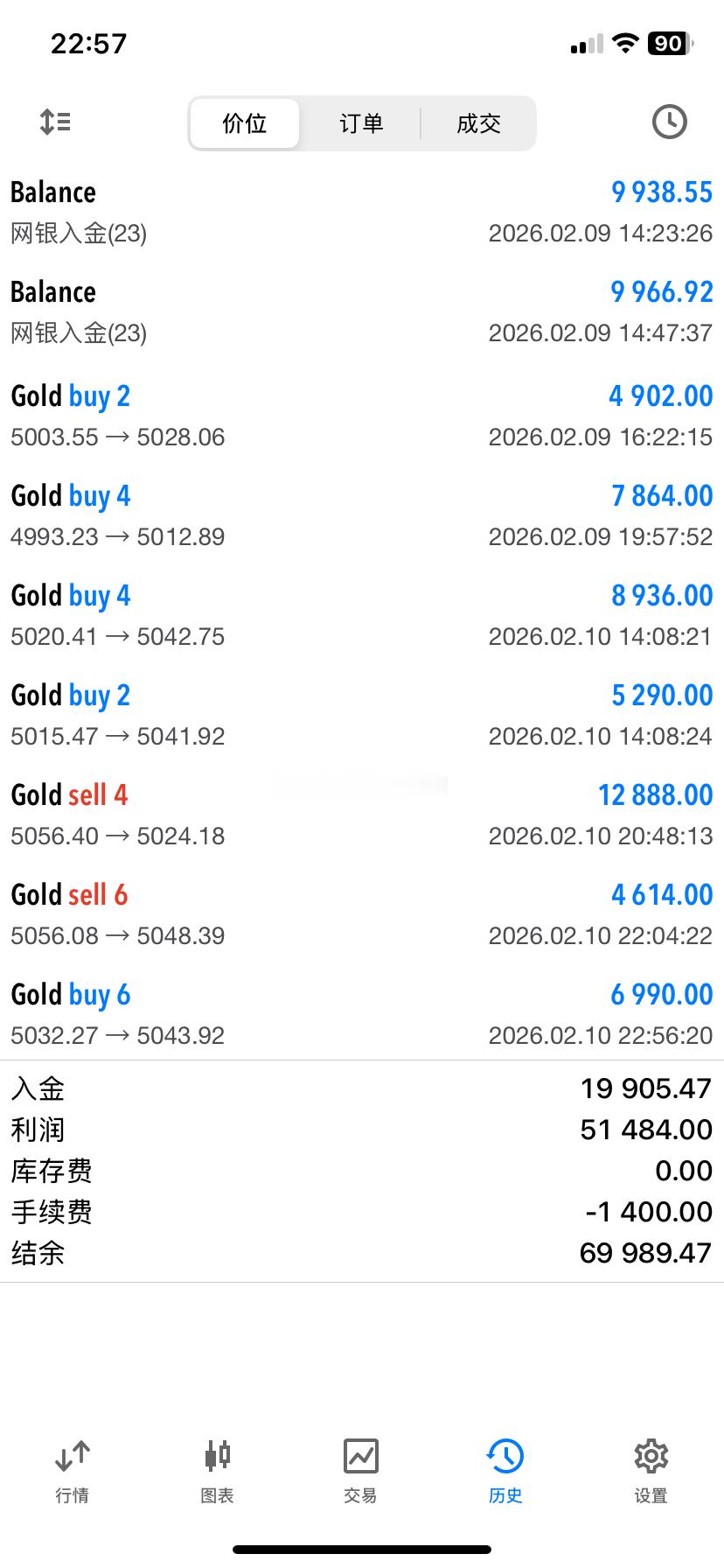
Task: Open Gold buy 2 trade with 4 902.00 profit
Action: pos(362,415)
